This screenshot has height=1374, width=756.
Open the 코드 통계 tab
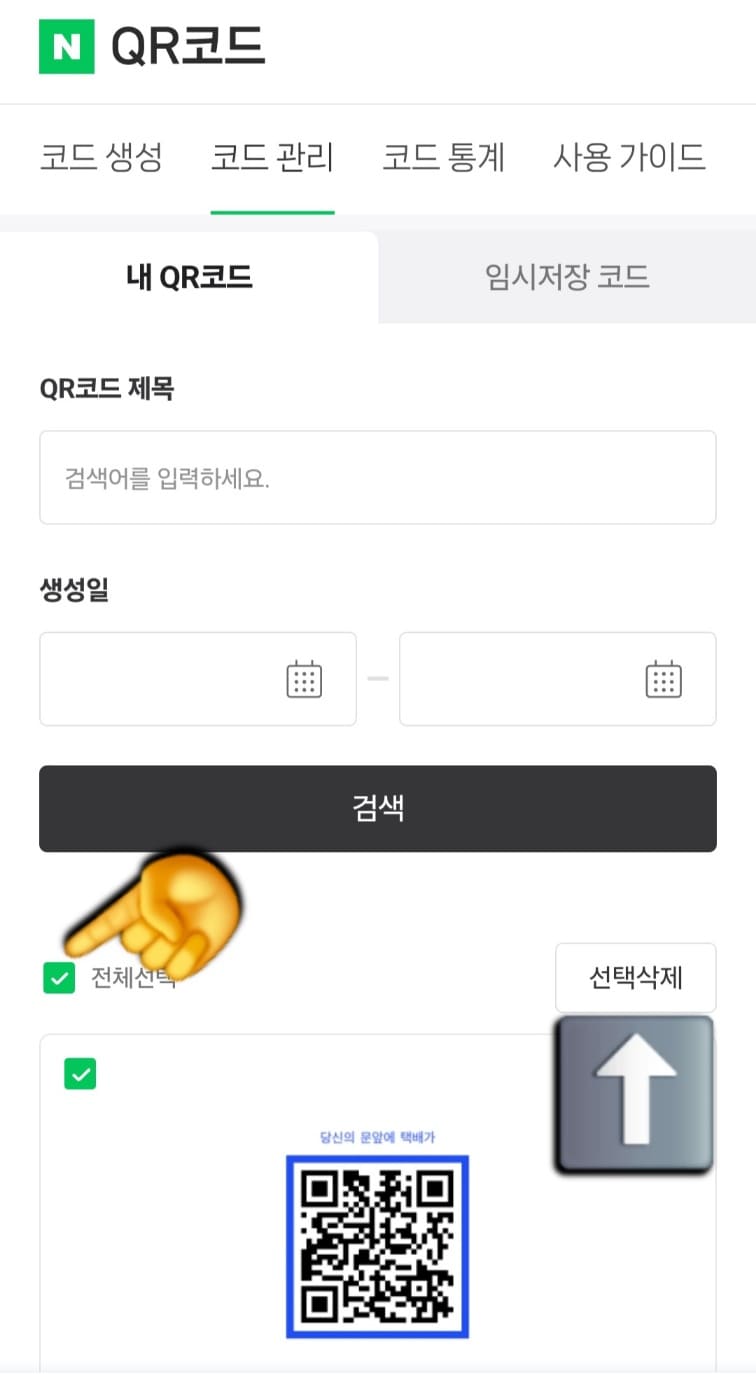(x=443, y=158)
